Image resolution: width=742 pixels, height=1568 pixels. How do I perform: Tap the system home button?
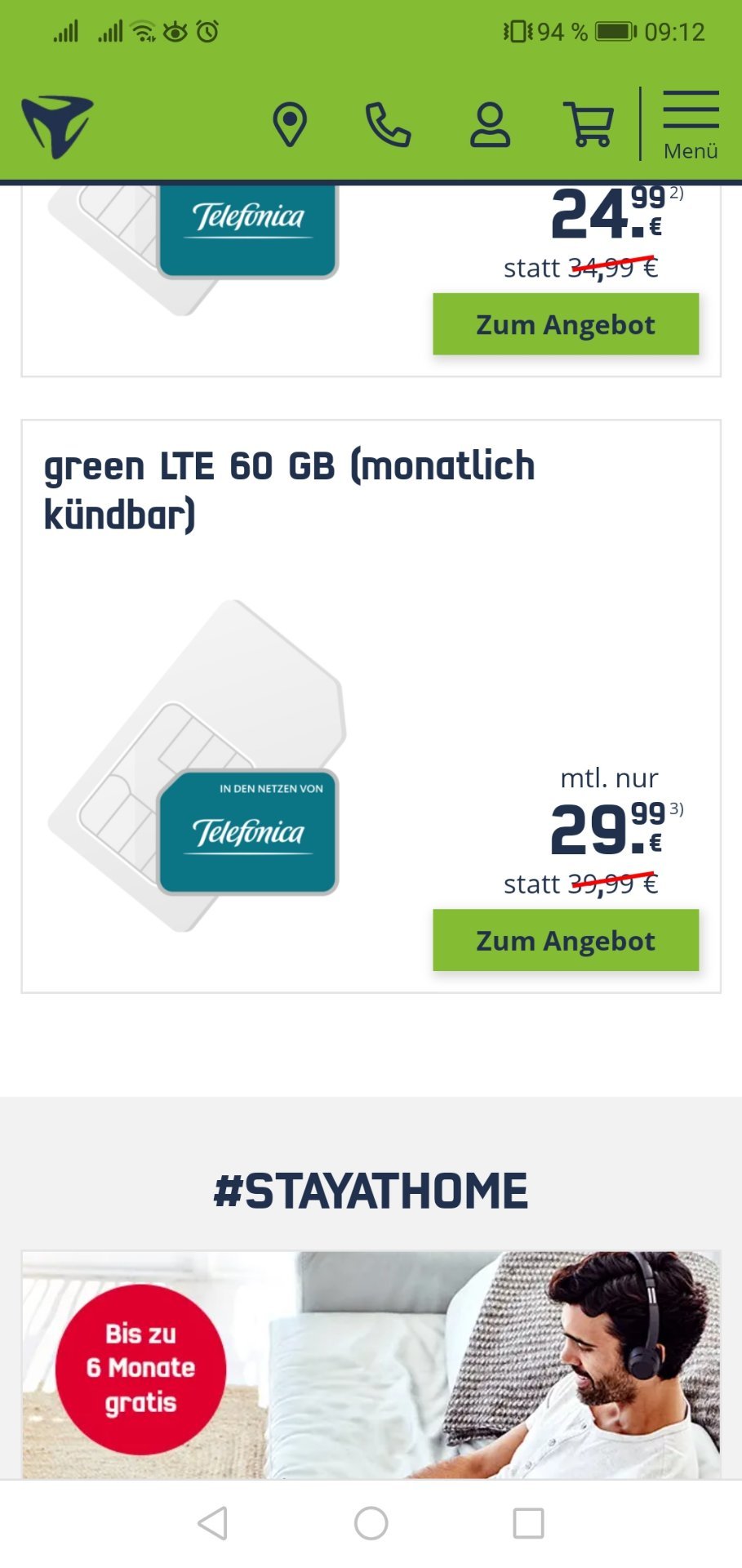pos(371,1523)
